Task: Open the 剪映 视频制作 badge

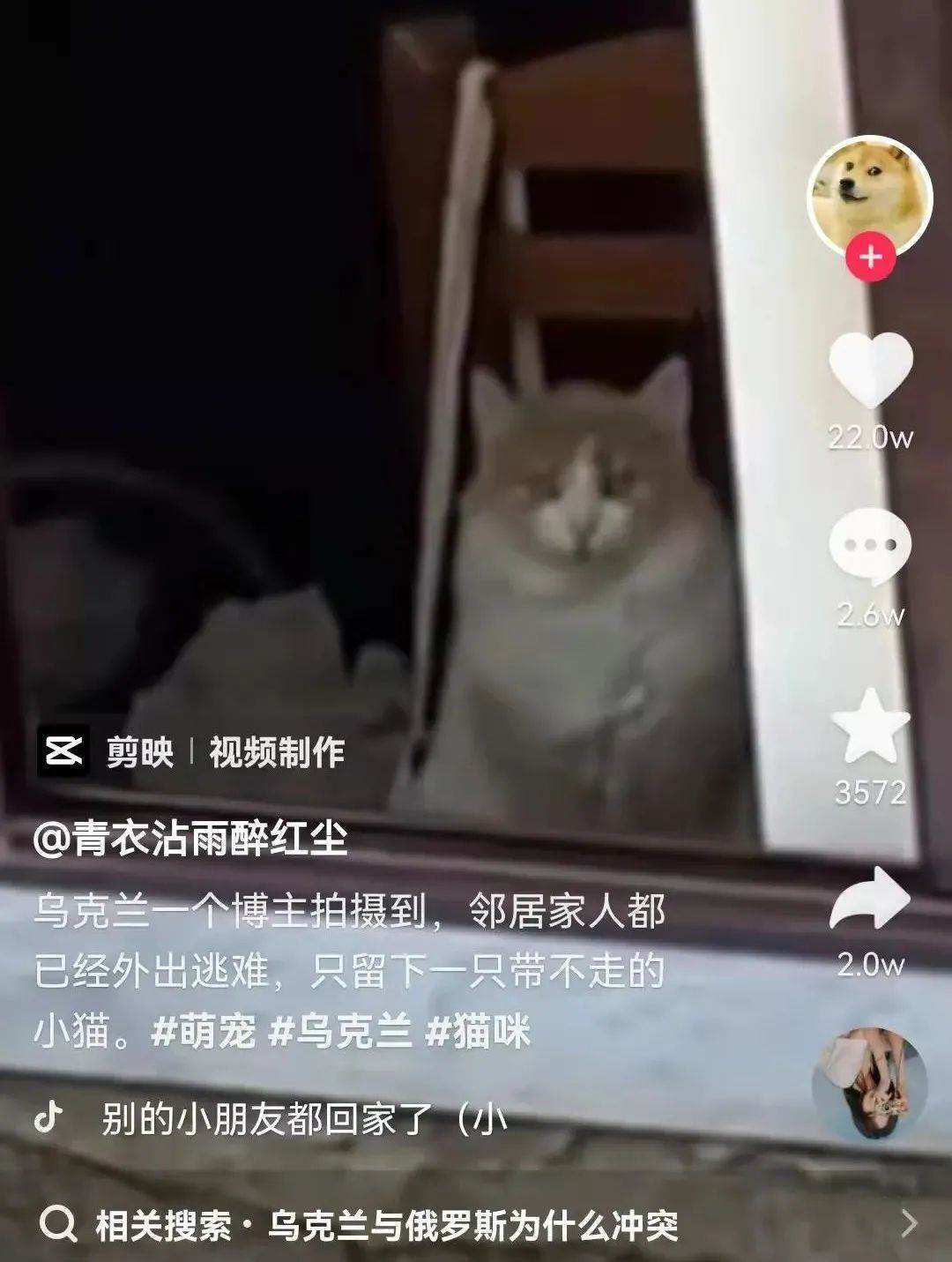Action: click(x=191, y=752)
